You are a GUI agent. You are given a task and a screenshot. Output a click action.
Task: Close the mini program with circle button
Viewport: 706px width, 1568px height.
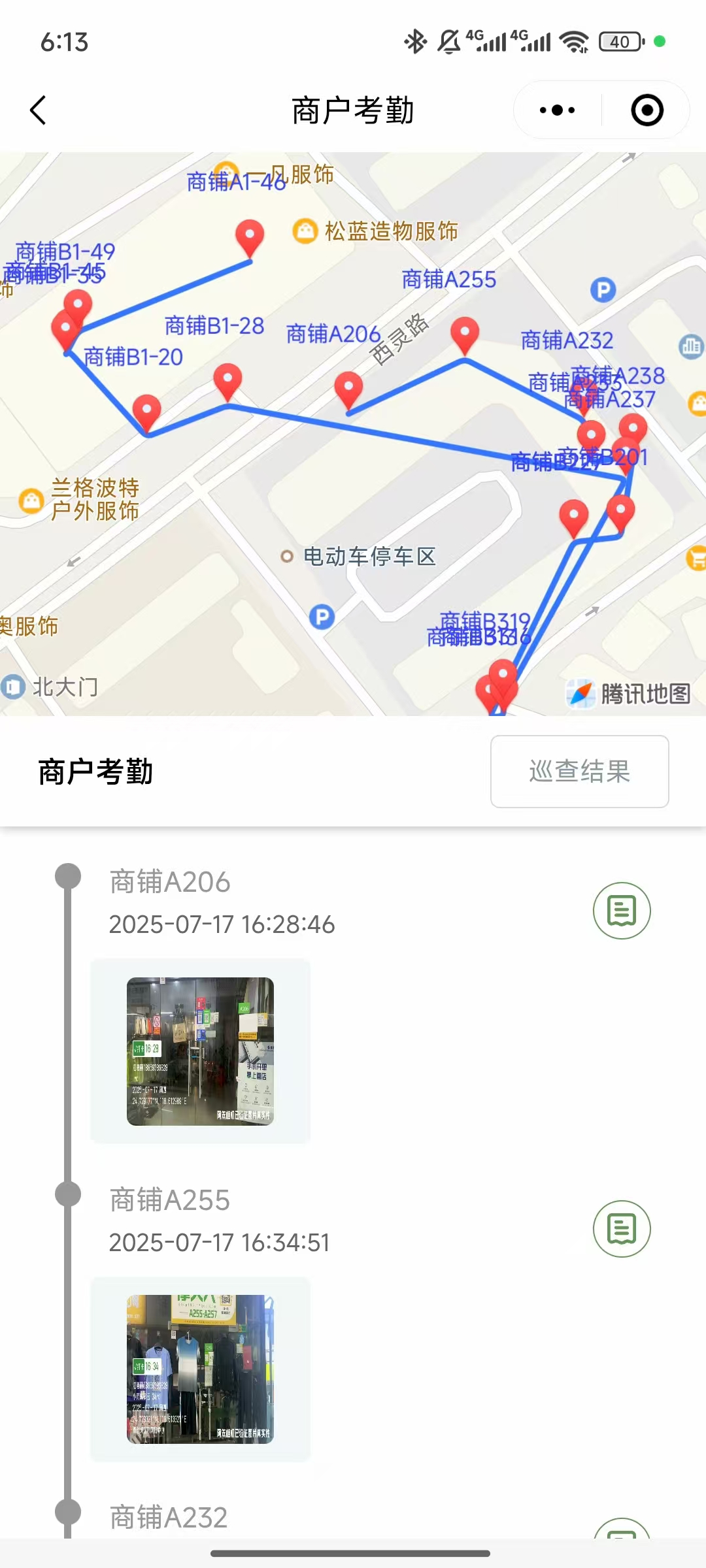pos(647,110)
